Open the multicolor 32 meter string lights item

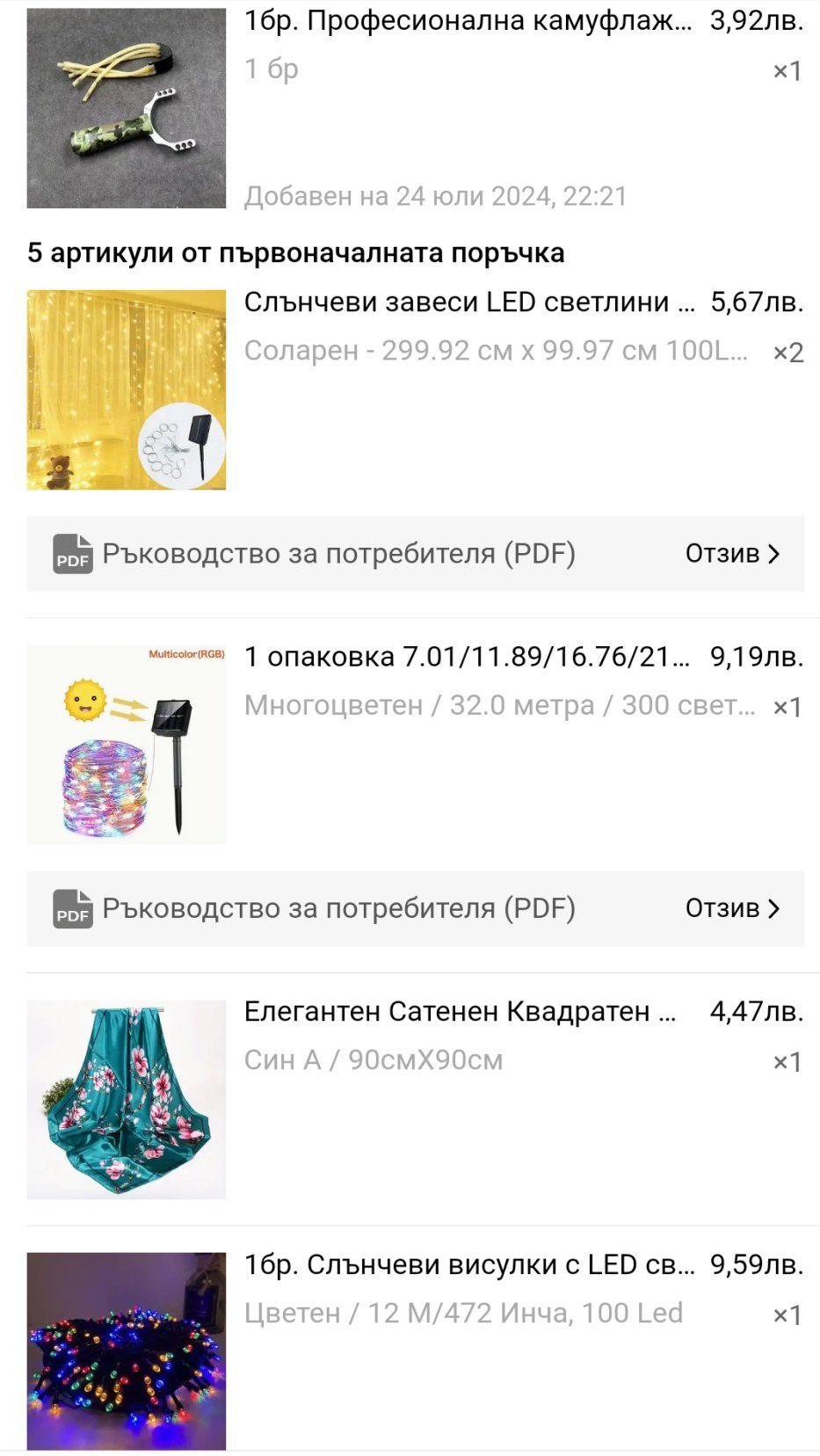point(126,745)
